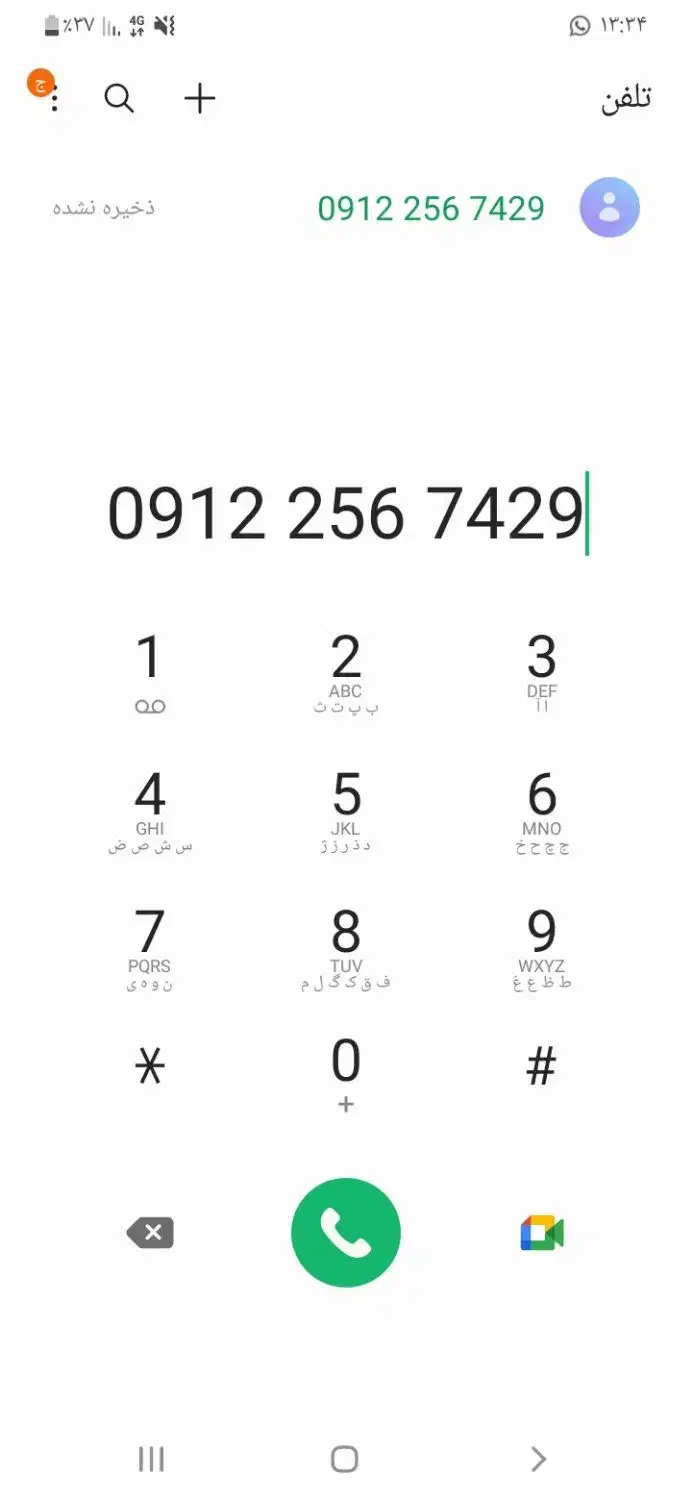This screenshot has height=1500, width=692.
Task: Enter digit 5 JKL
Action: pyautogui.click(x=345, y=810)
